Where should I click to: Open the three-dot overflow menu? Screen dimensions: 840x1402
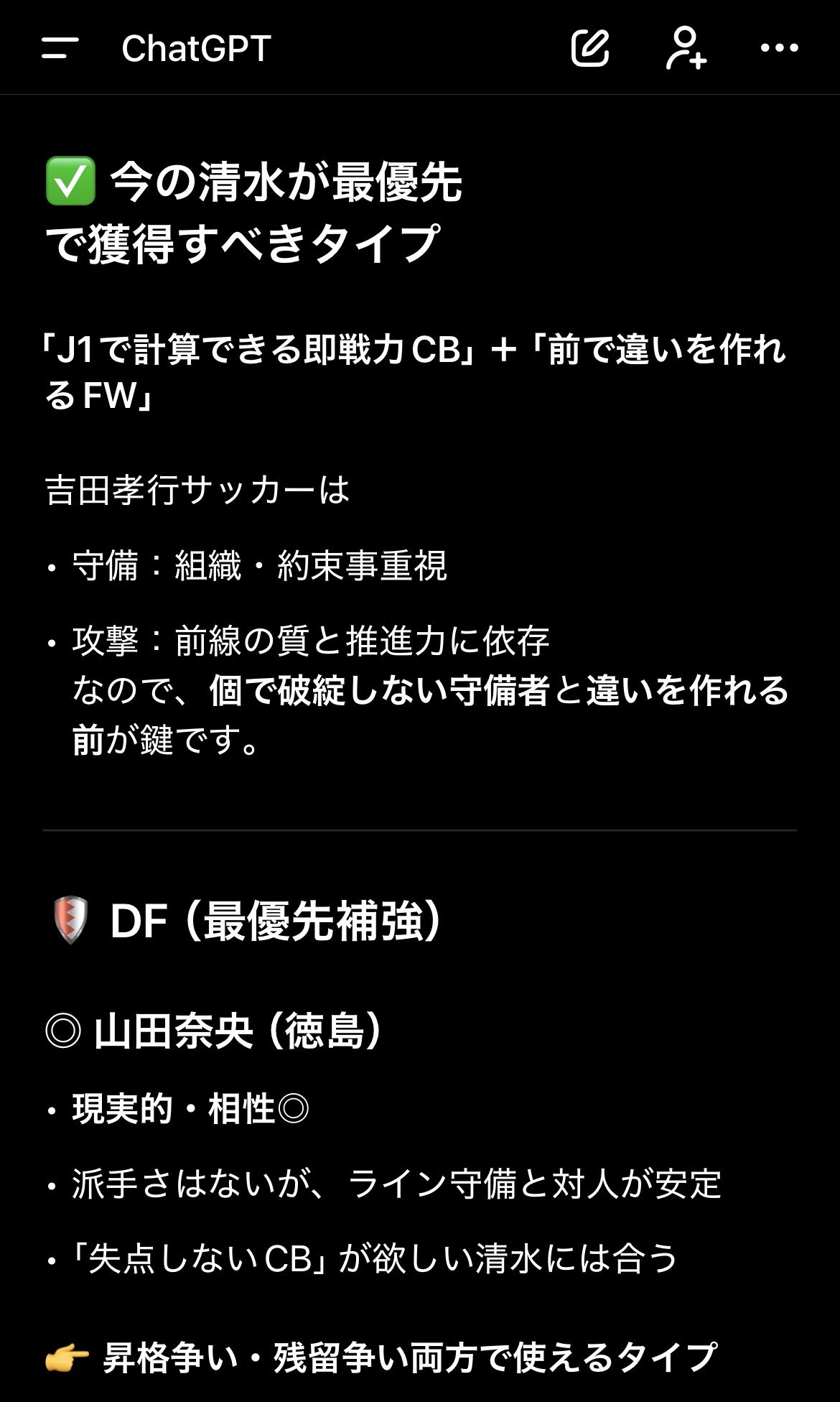[779, 48]
